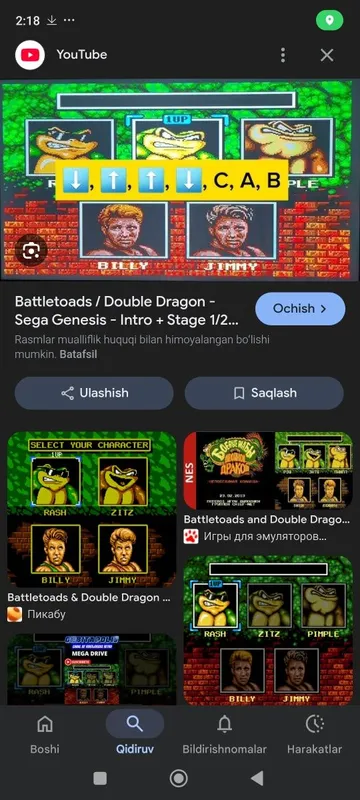The height and width of the screenshot is (800, 360).
Task: Open the Mega Drive thumbnail result
Action: (92, 669)
